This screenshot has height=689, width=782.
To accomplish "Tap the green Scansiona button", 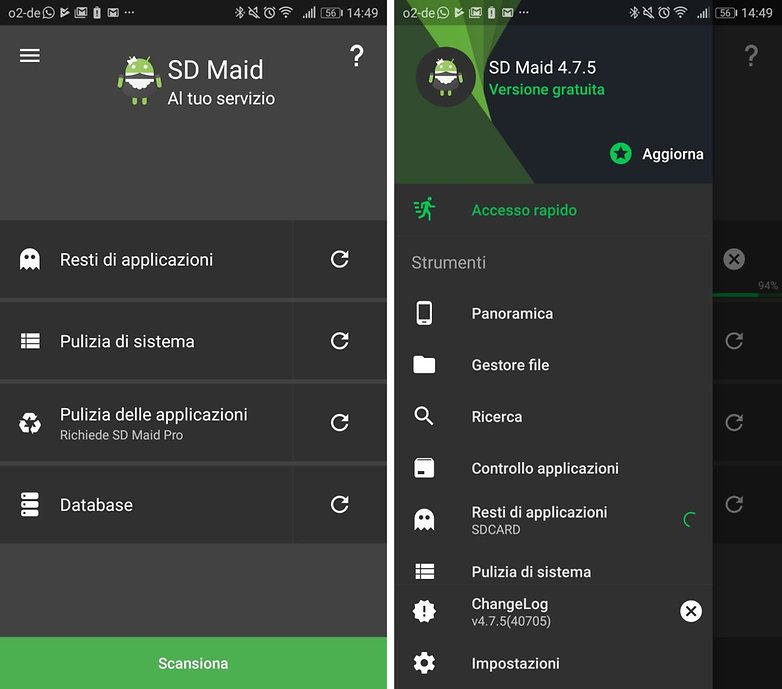I will click(x=193, y=663).
